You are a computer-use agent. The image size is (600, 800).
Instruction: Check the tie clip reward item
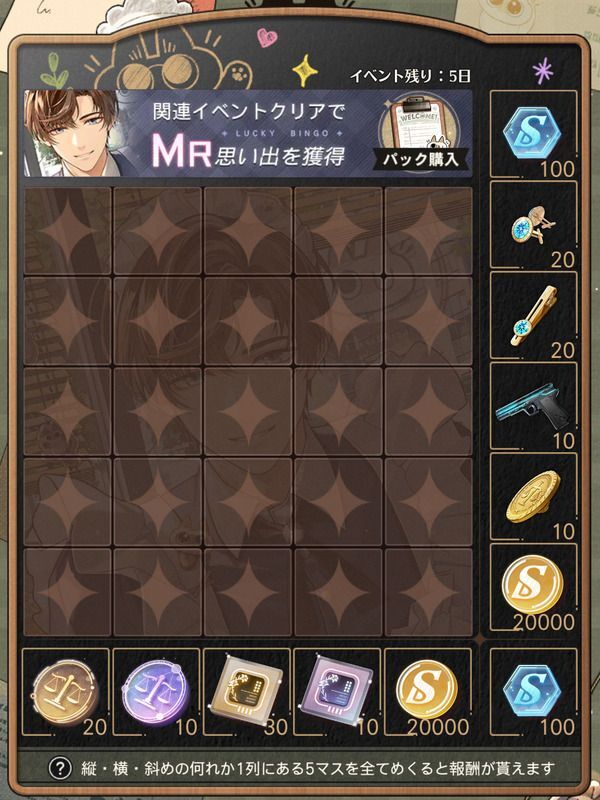(533, 315)
